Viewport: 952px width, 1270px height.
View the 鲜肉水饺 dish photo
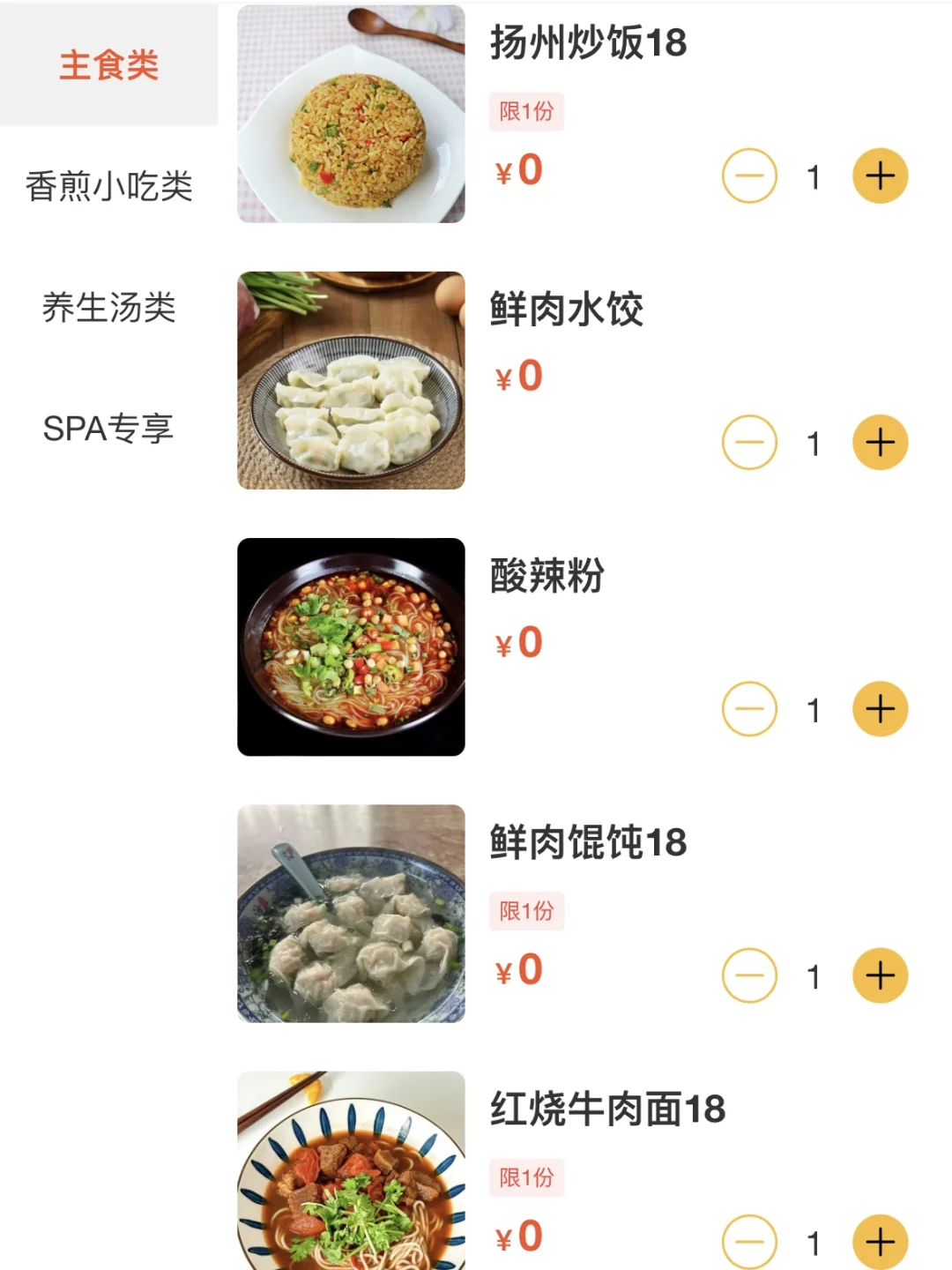pyautogui.click(x=351, y=380)
